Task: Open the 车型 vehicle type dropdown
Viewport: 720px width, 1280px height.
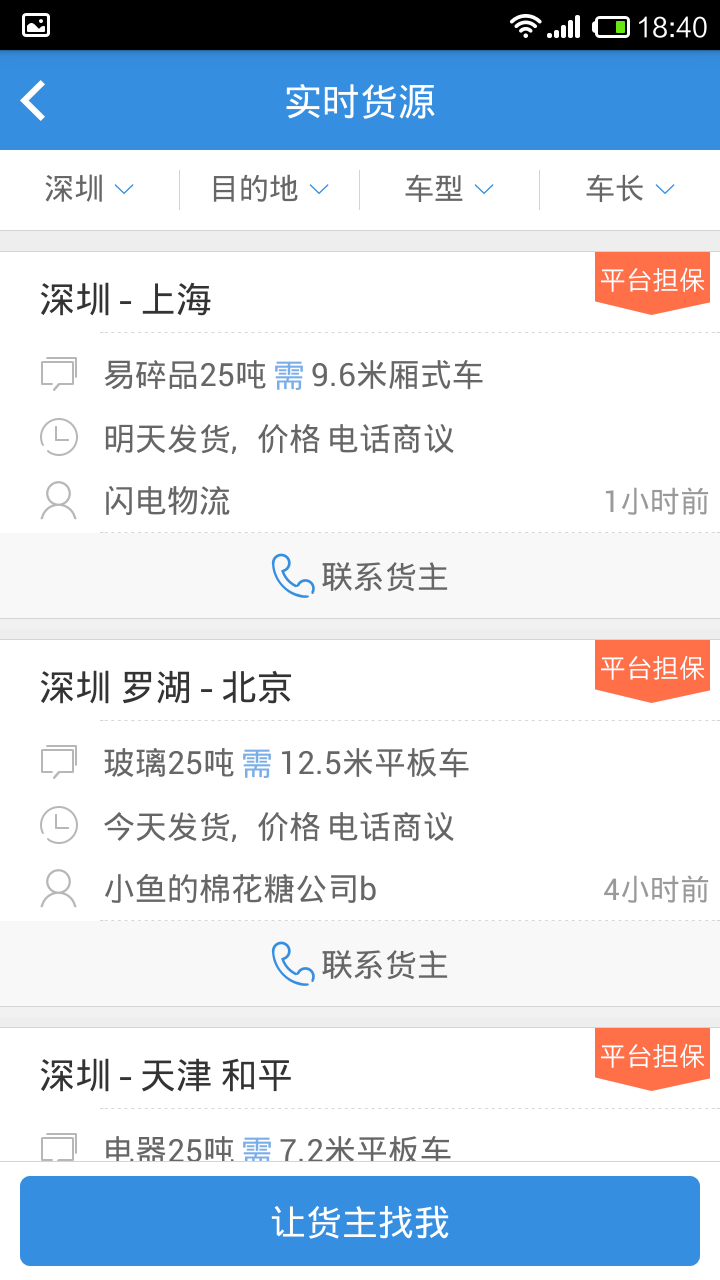Action: (448, 189)
